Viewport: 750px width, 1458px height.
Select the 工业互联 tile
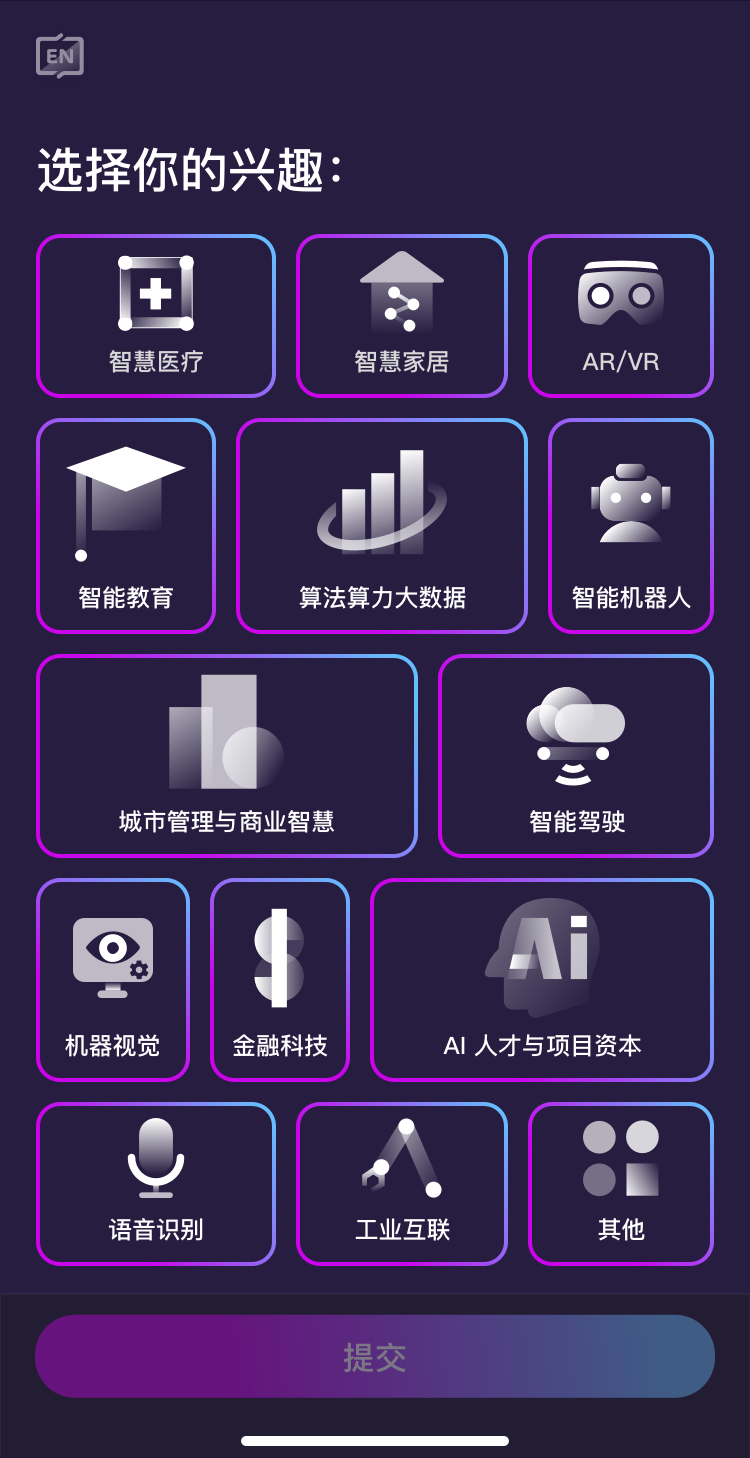[x=402, y=1184]
